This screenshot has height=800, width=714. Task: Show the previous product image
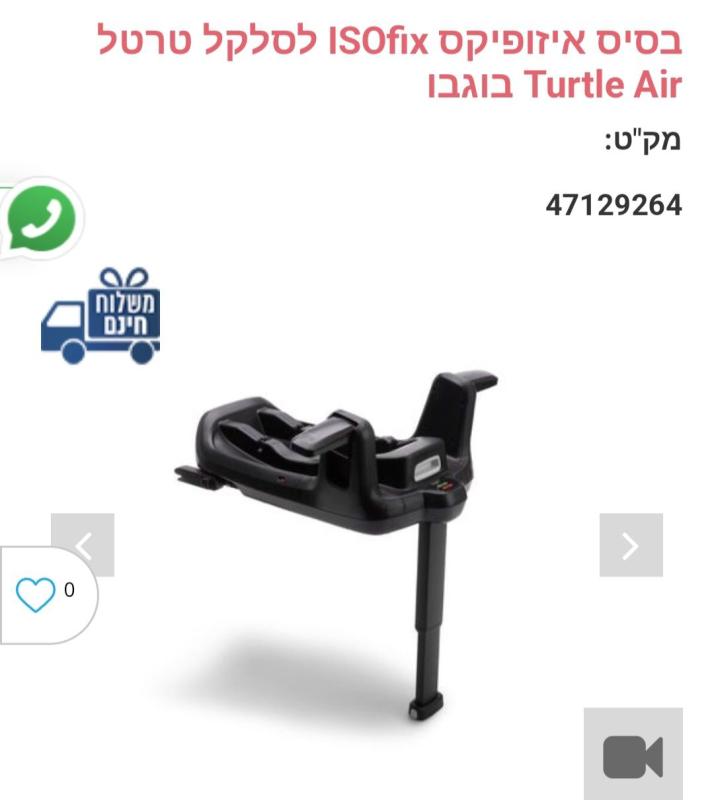(83, 545)
